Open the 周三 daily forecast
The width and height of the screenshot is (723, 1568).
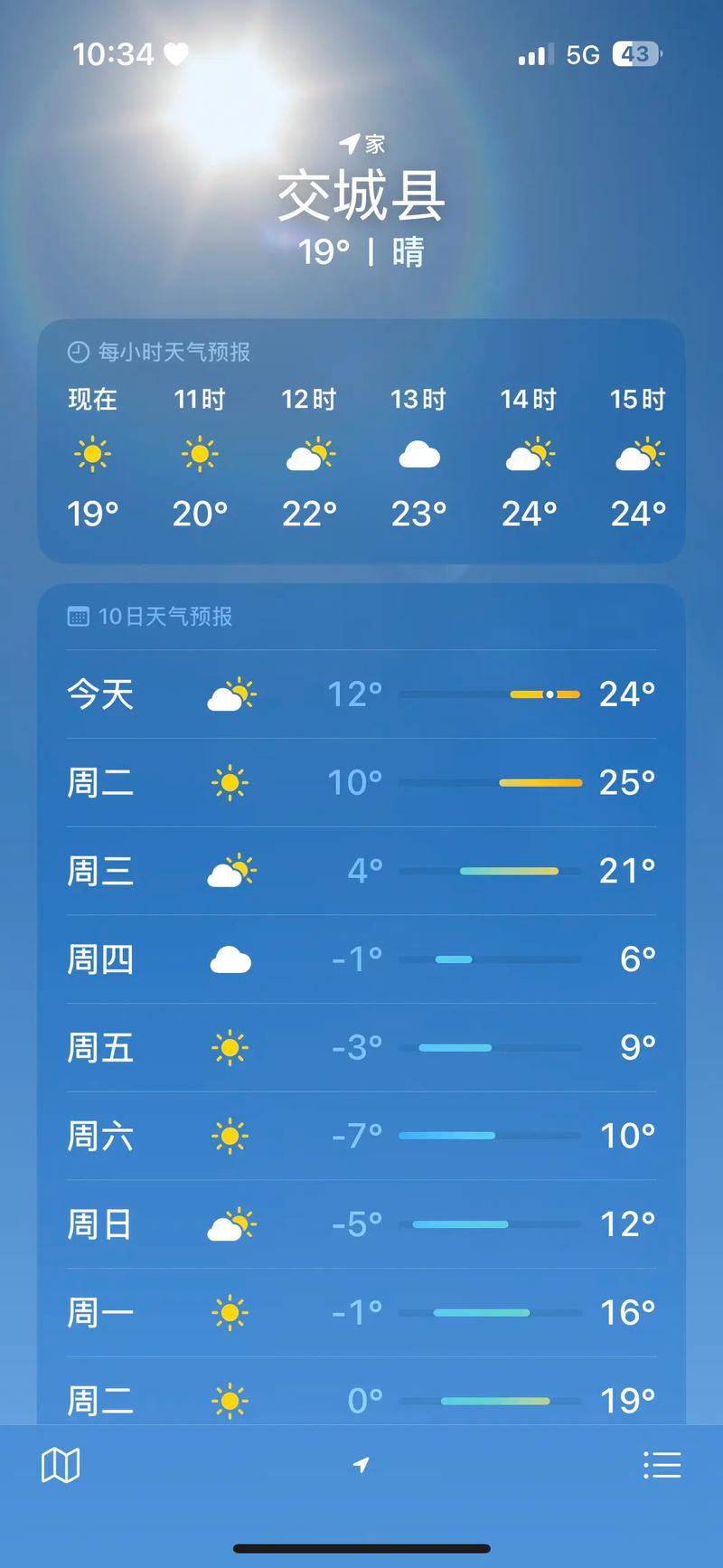(361, 871)
